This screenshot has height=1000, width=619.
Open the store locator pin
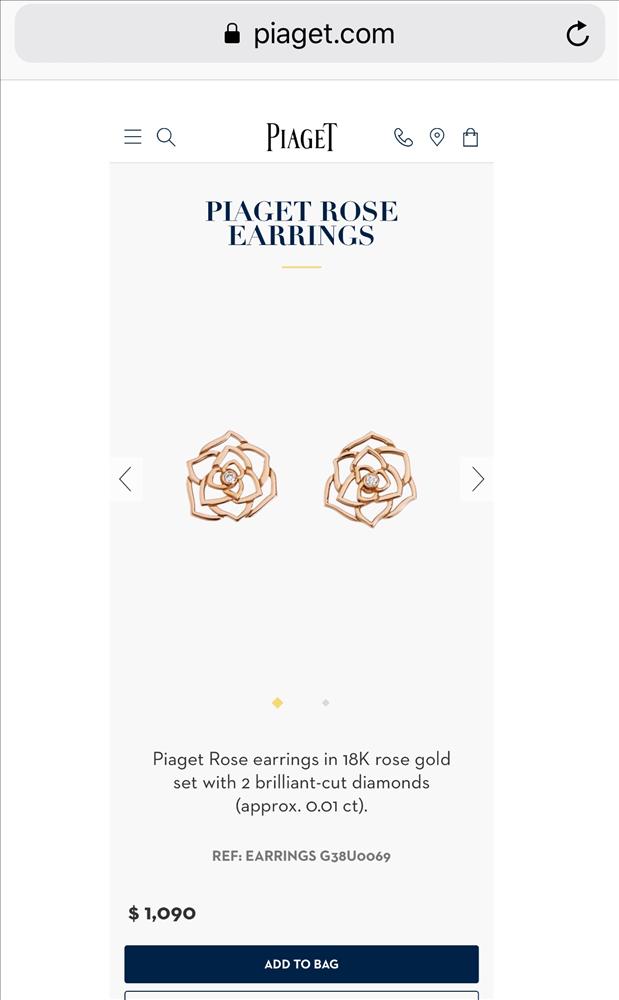[x=437, y=137]
